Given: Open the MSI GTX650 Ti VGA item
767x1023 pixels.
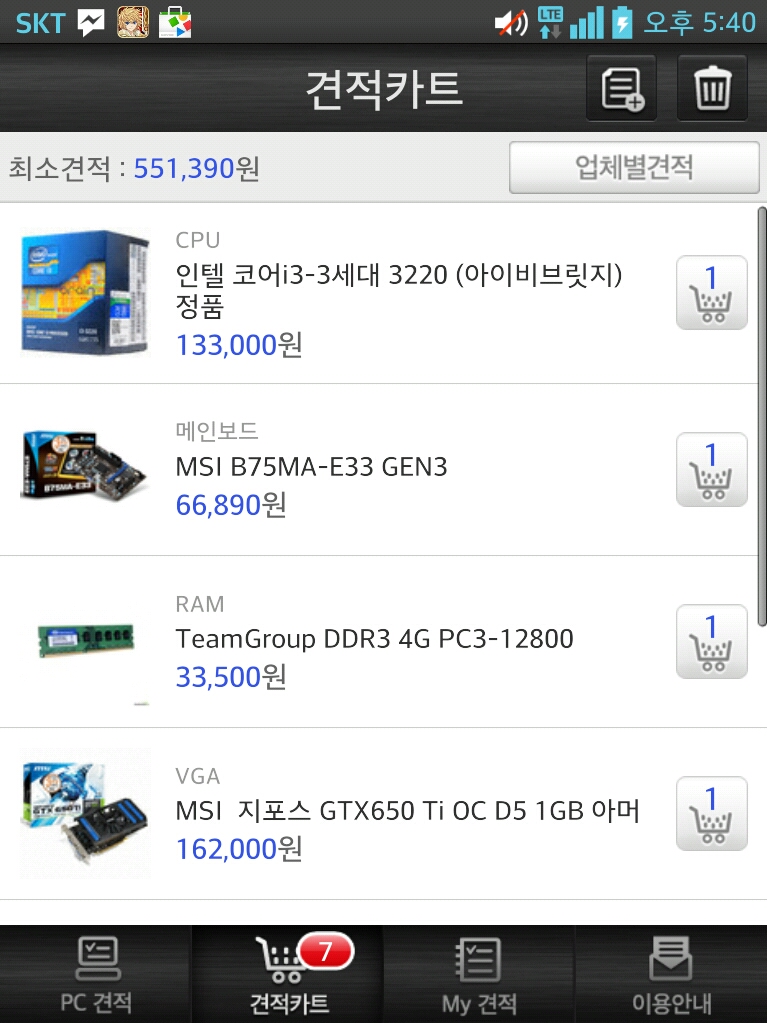Looking at the screenshot, I should pos(407,812).
